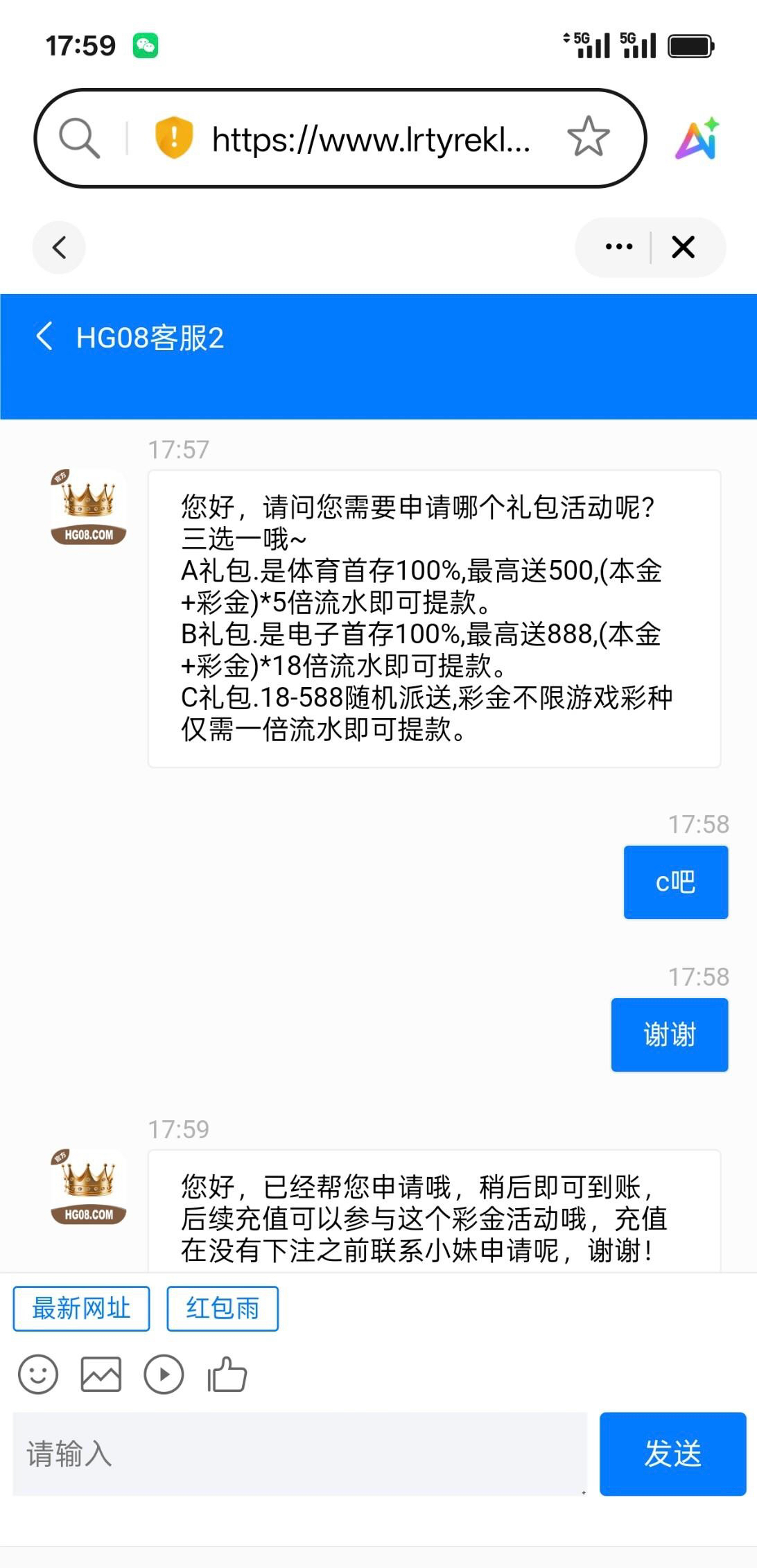Viewport: 757px width, 1568px height.
Task: Open the emoji picker
Action: coord(38,1374)
